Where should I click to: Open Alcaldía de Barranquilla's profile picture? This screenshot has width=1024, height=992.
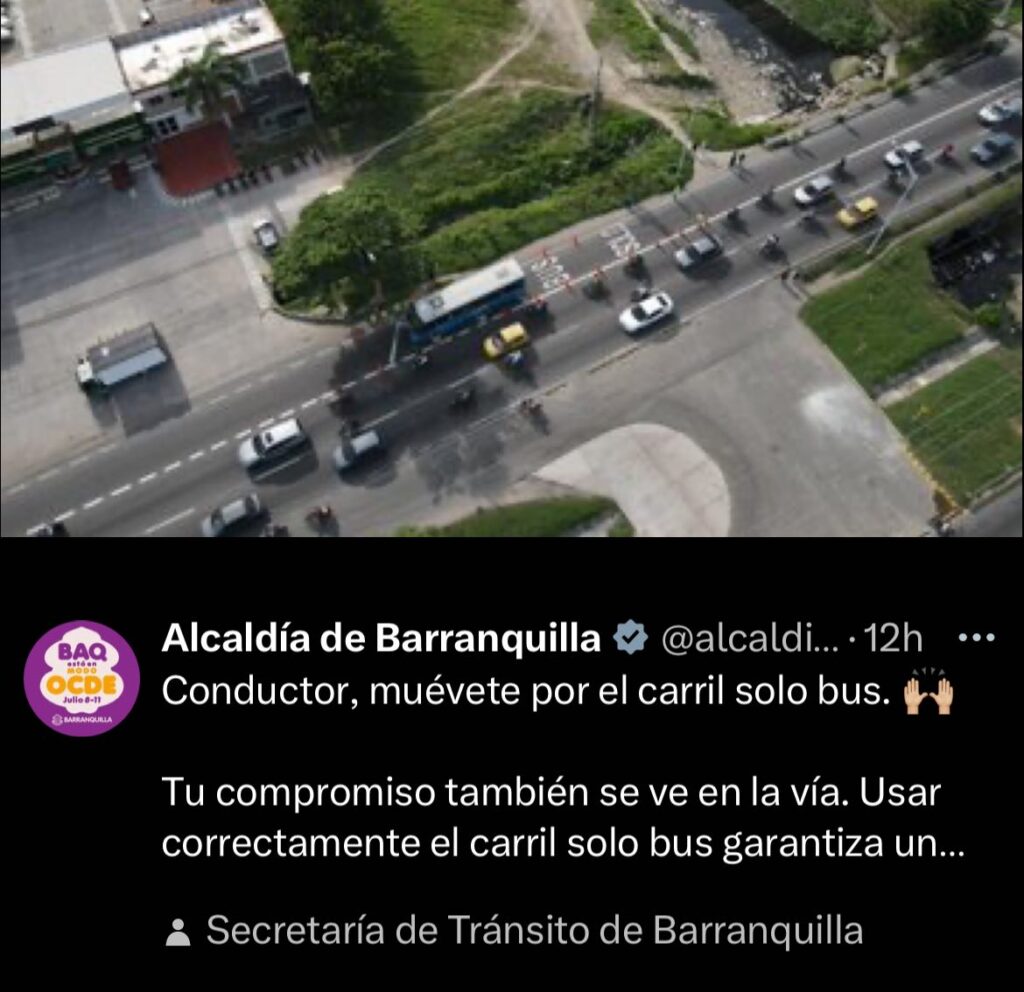click(82, 678)
